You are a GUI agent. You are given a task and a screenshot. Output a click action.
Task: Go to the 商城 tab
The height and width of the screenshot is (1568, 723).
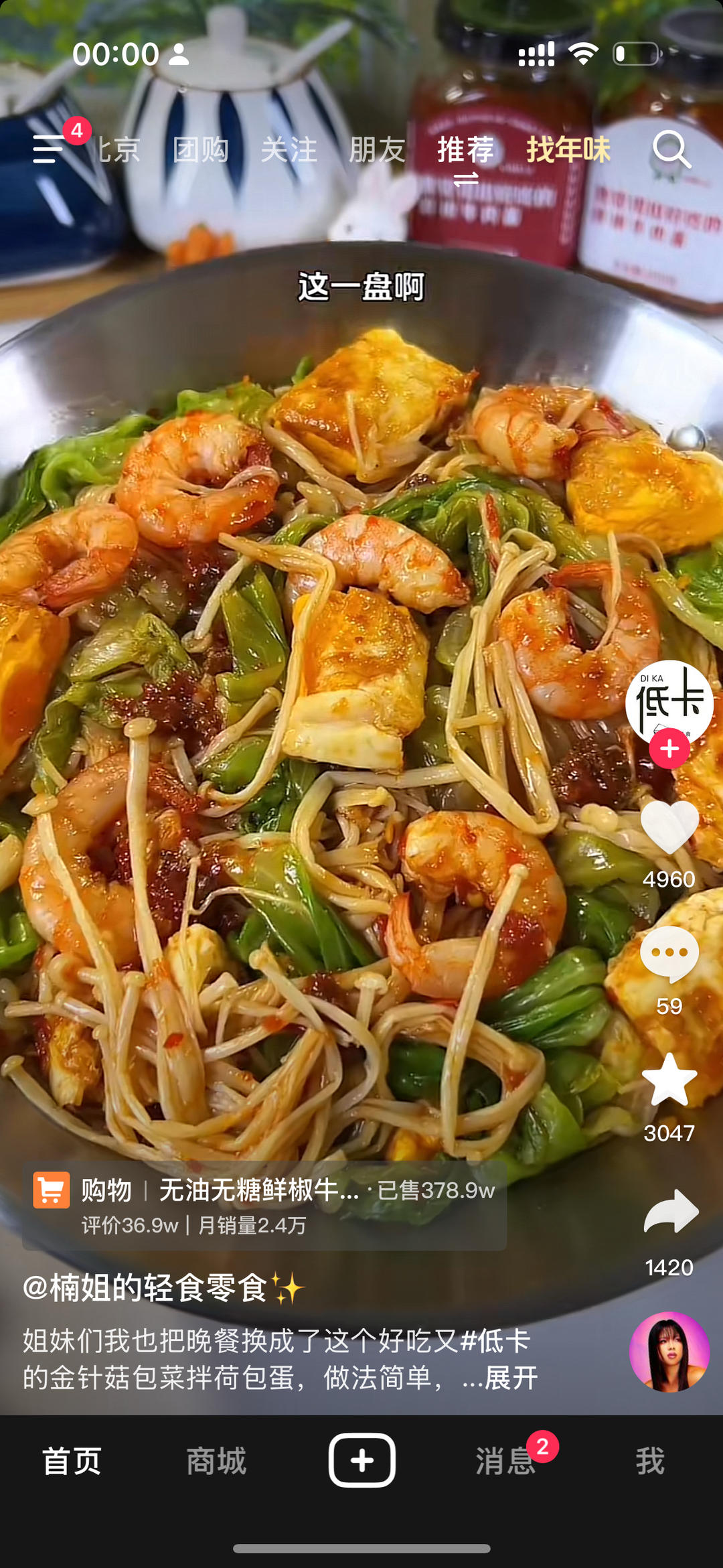click(x=216, y=1461)
